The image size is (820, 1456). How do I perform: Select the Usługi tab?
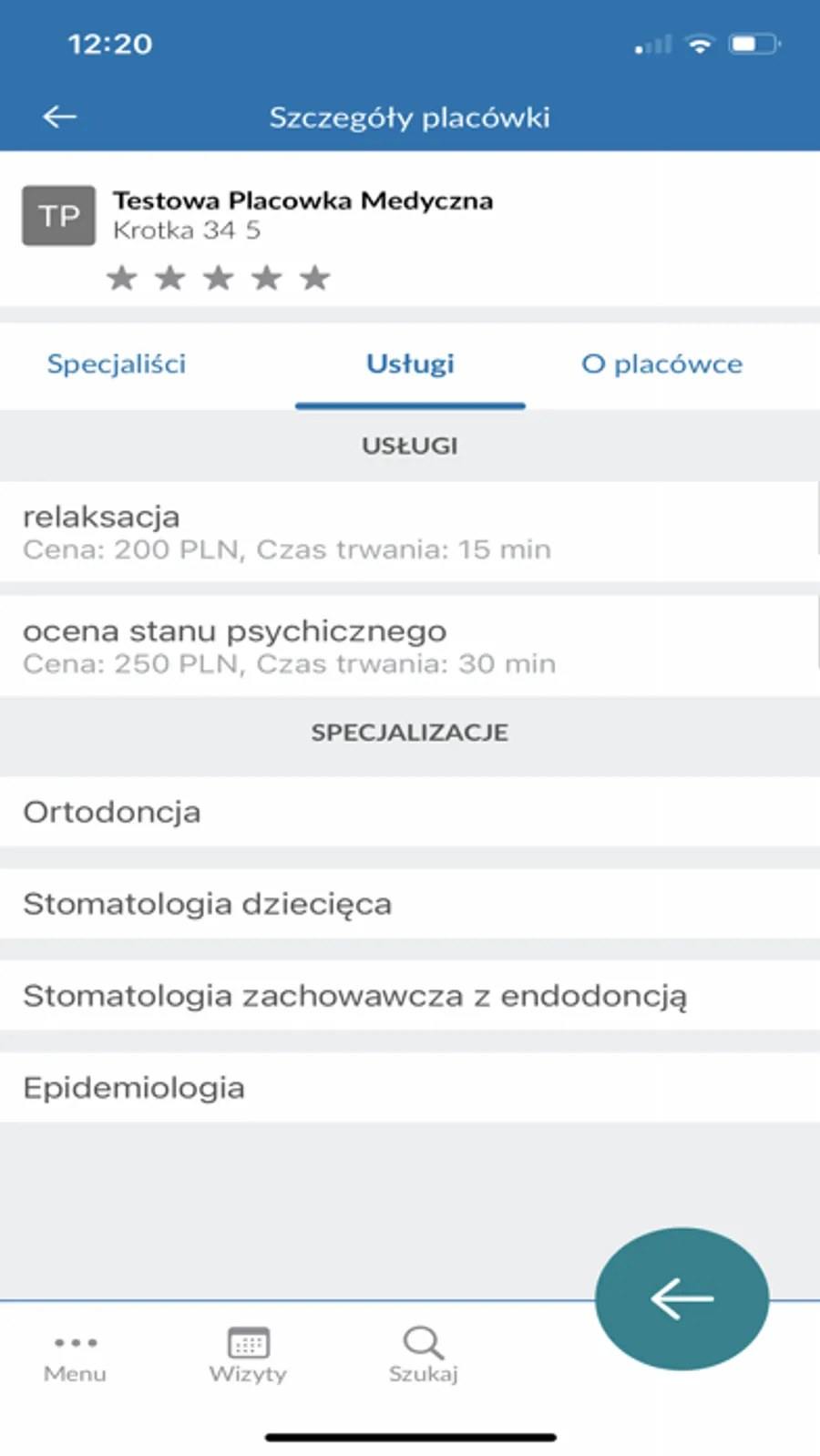410,364
